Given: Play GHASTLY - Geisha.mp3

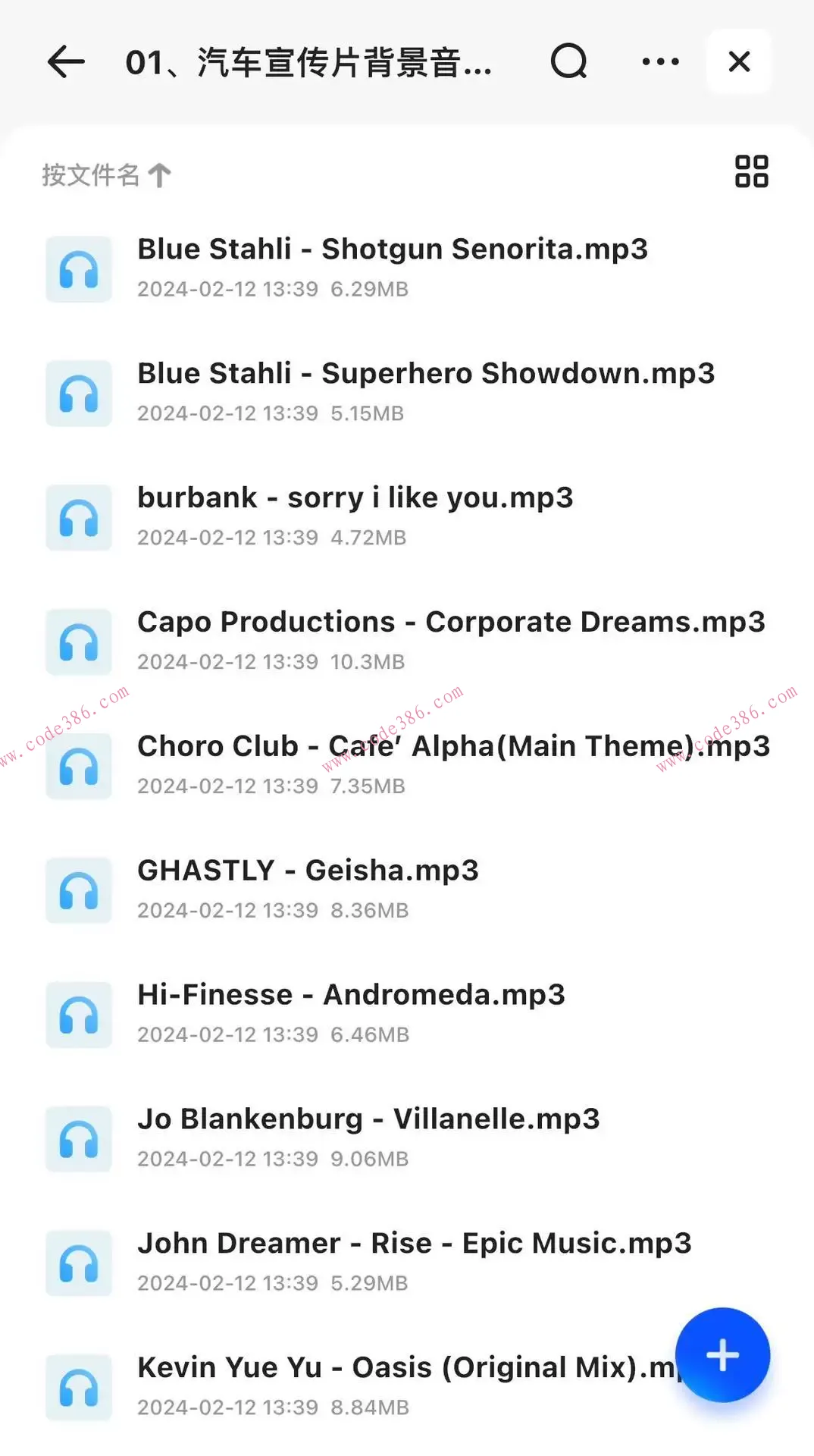Looking at the screenshot, I should pyautogui.click(x=308, y=871).
